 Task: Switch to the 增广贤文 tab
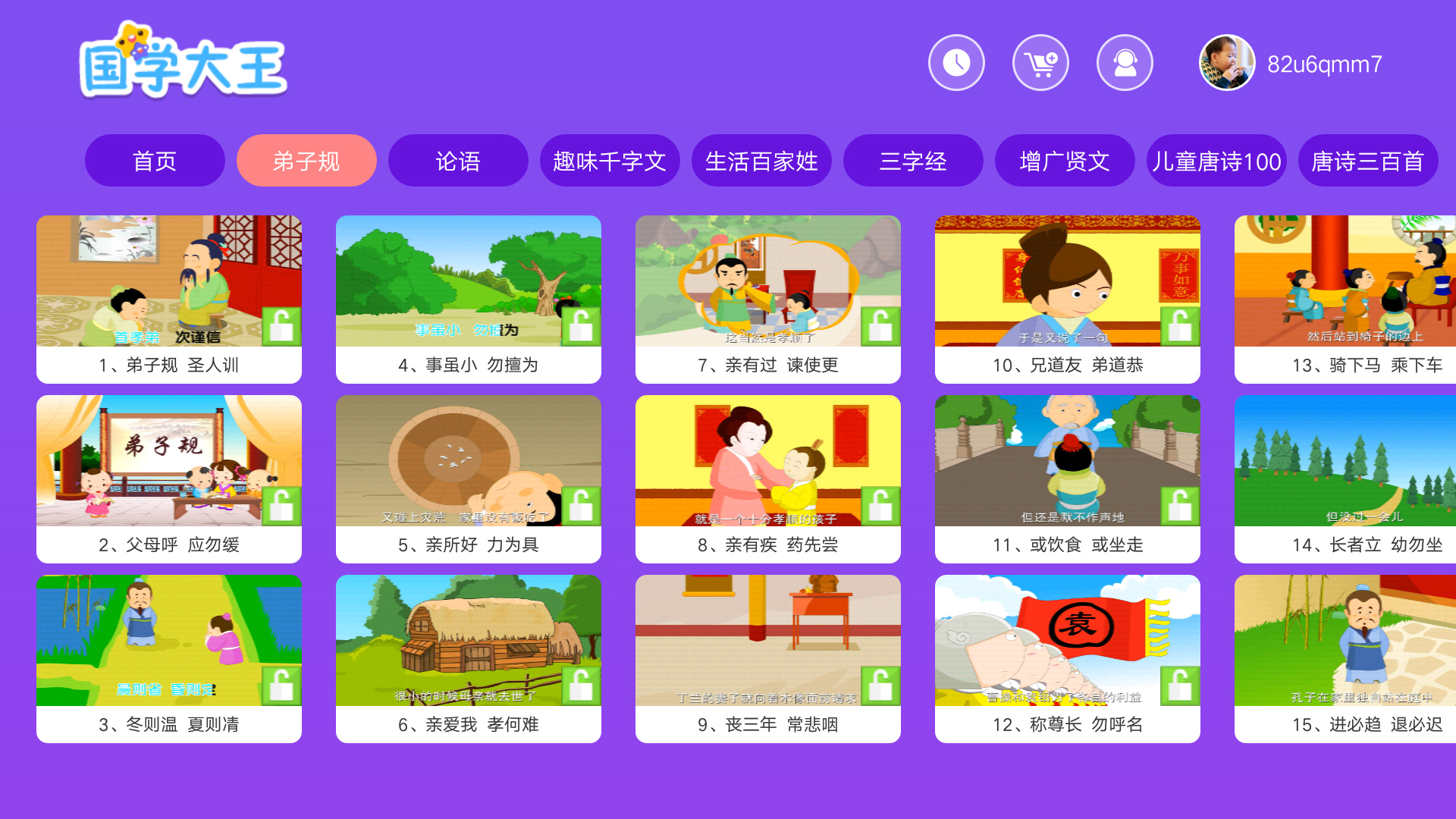click(x=1065, y=161)
